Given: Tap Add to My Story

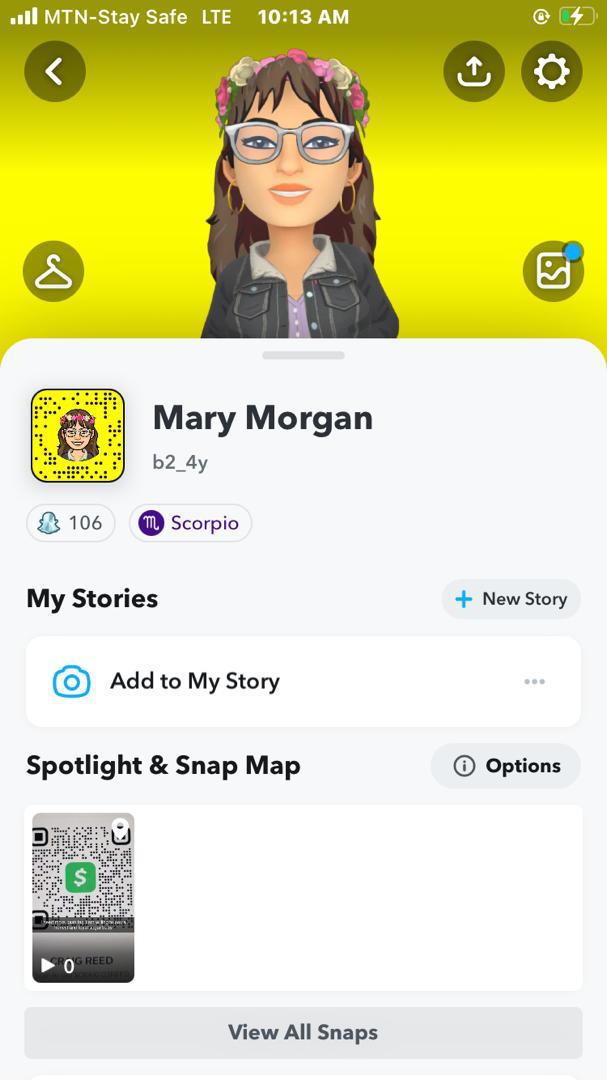Looking at the screenshot, I should (195, 682).
